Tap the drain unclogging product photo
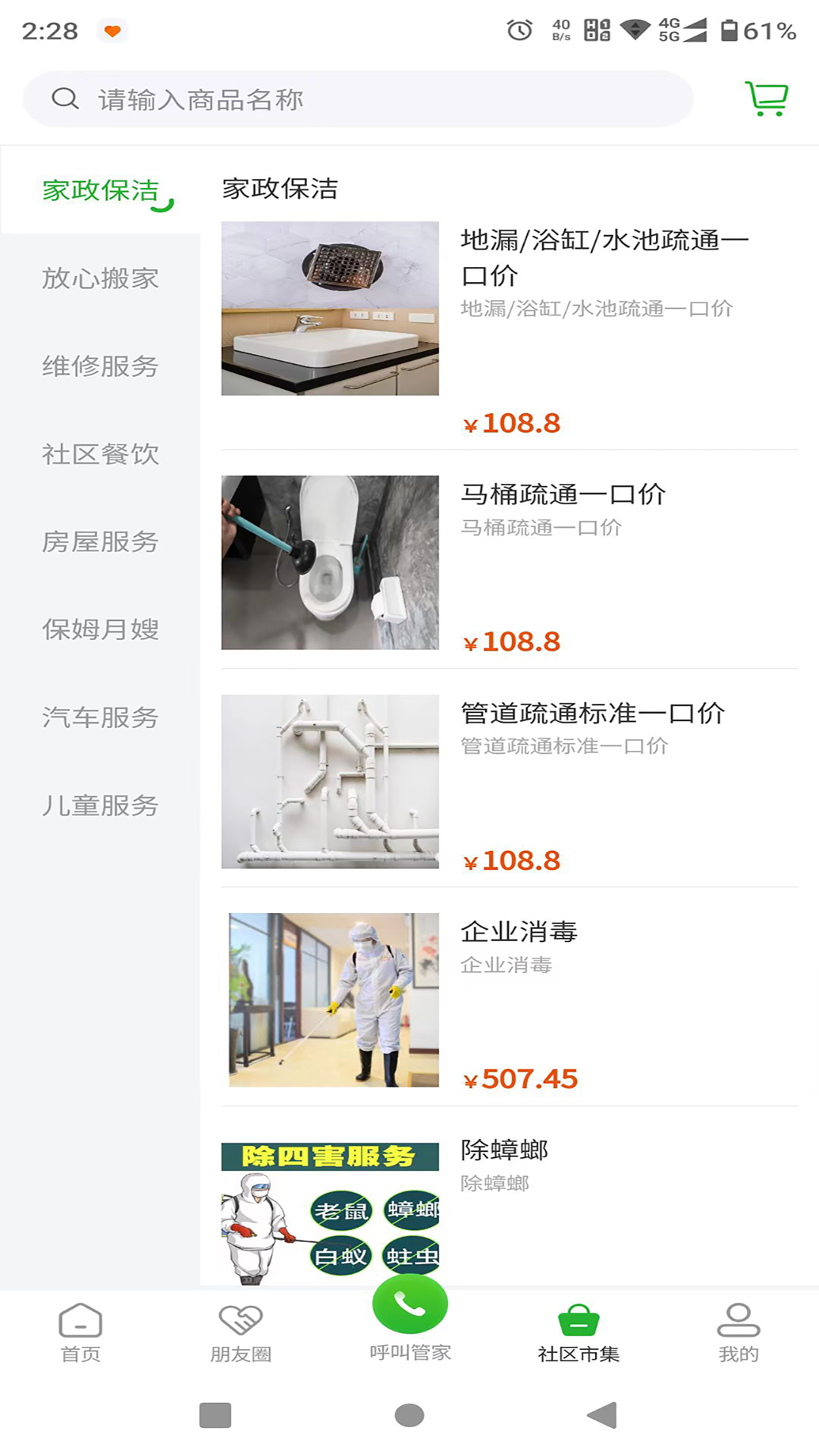The height and width of the screenshot is (1456, 819). (330, 307)
